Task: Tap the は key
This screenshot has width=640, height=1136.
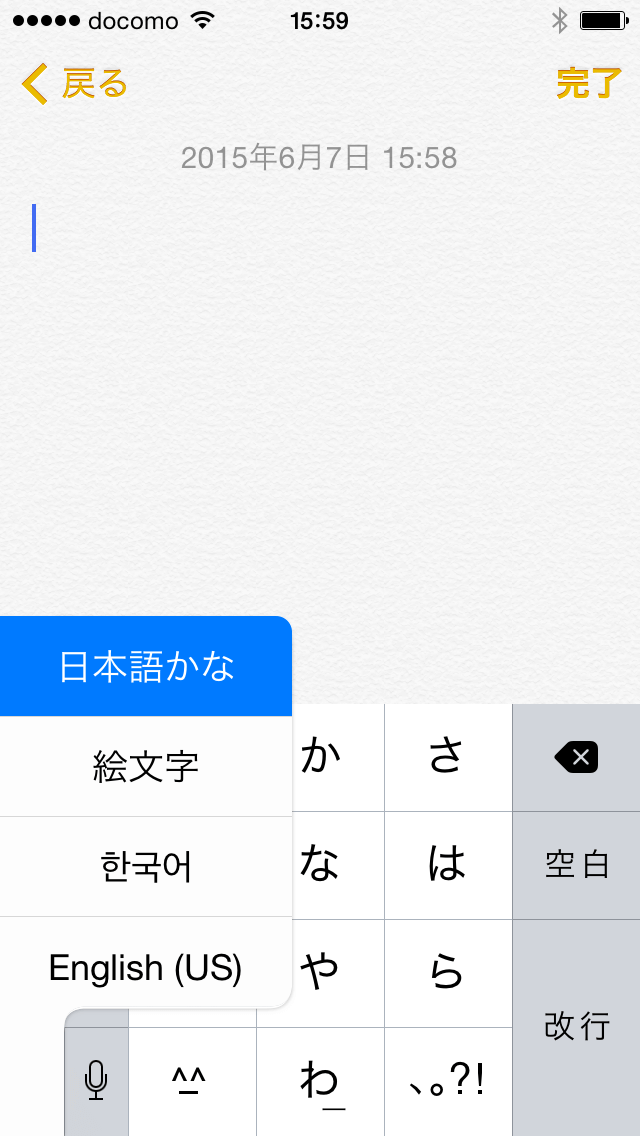Action: click(447, 866)
